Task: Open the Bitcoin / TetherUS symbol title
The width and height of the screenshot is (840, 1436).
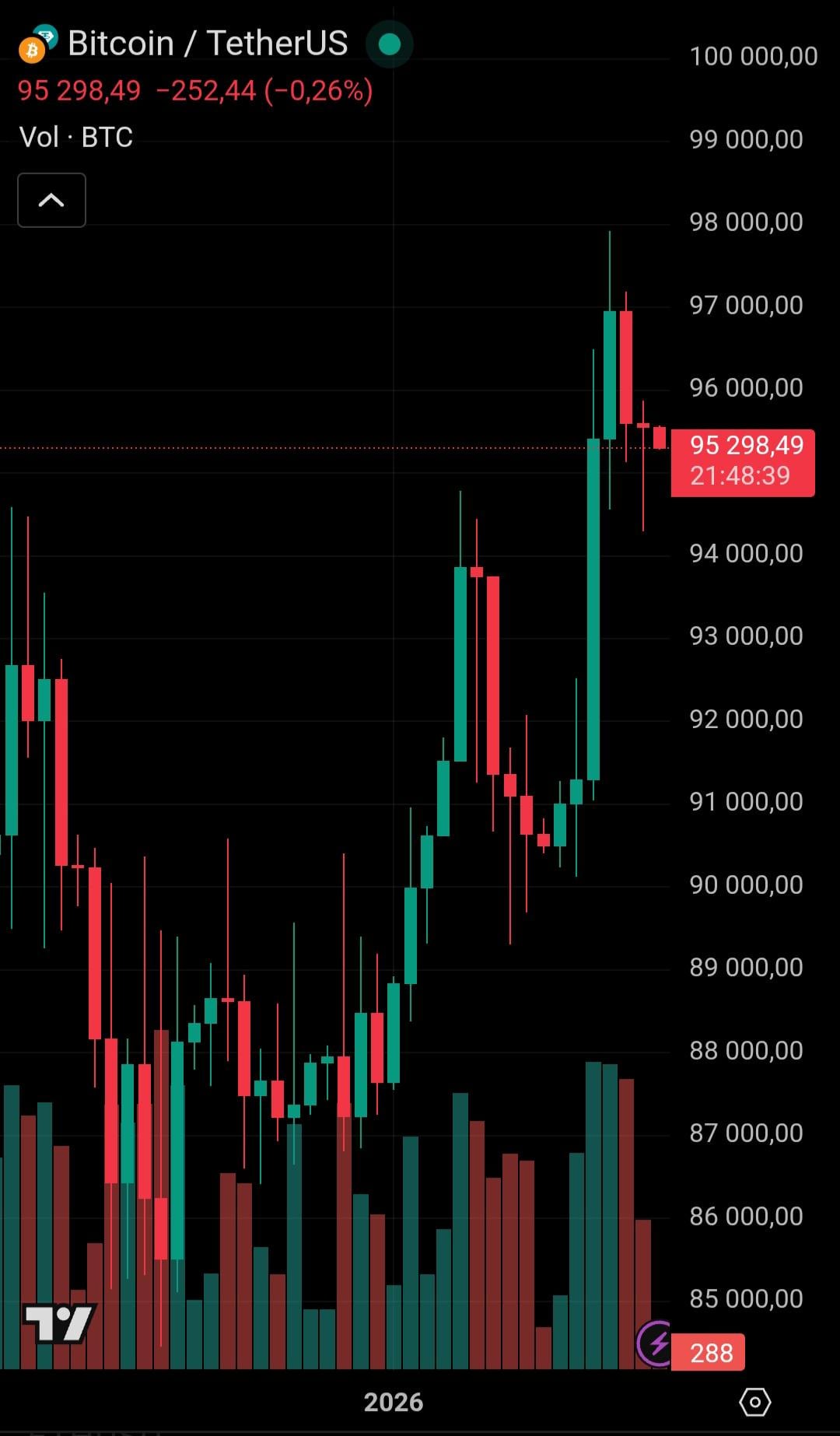Action: pyautogui.click(x=207, y=44)
